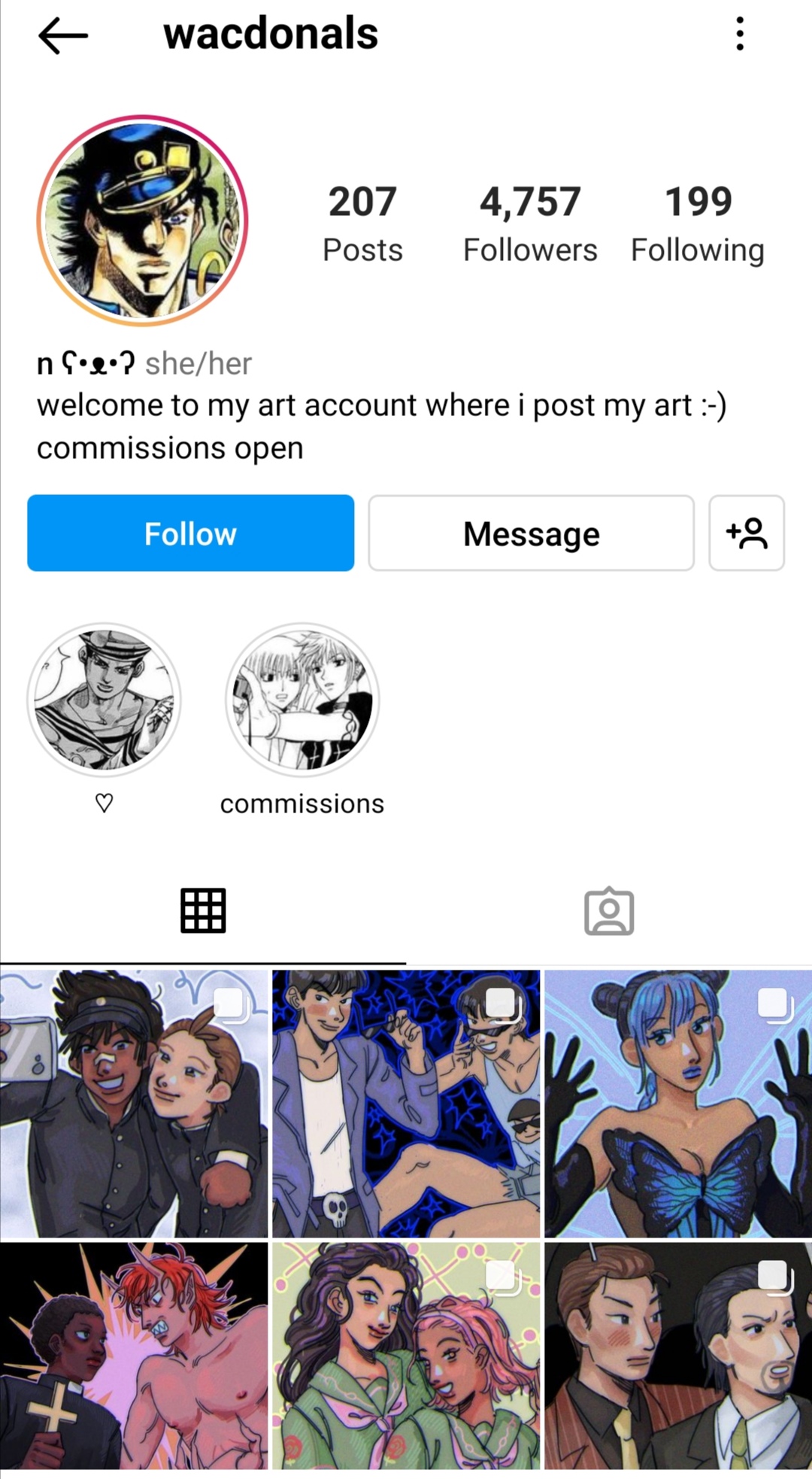Open the selfie post of two boys

point(134,1104)
